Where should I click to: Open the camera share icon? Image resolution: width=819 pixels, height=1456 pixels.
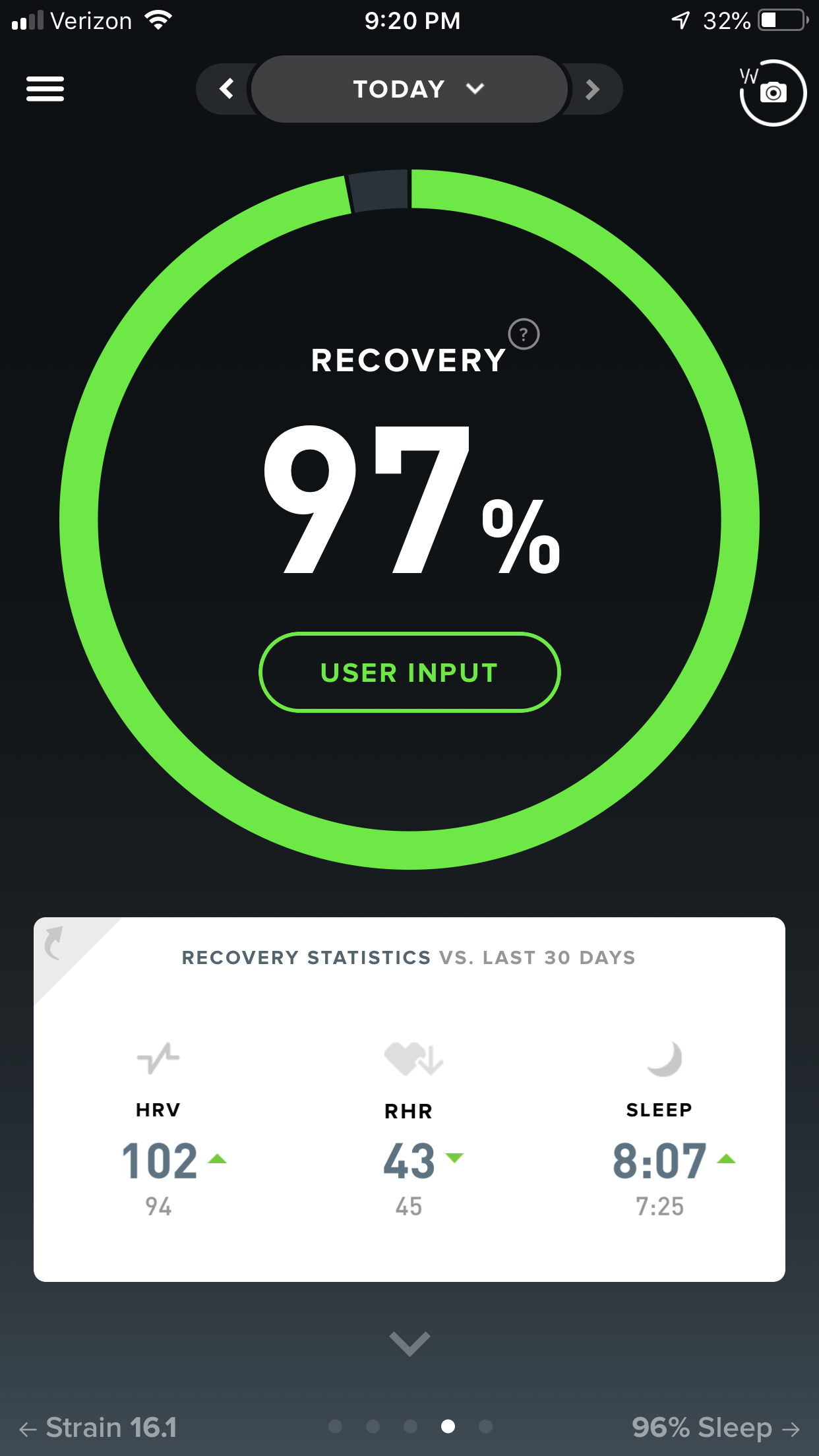pyautogui.click(x=772, y=92)
